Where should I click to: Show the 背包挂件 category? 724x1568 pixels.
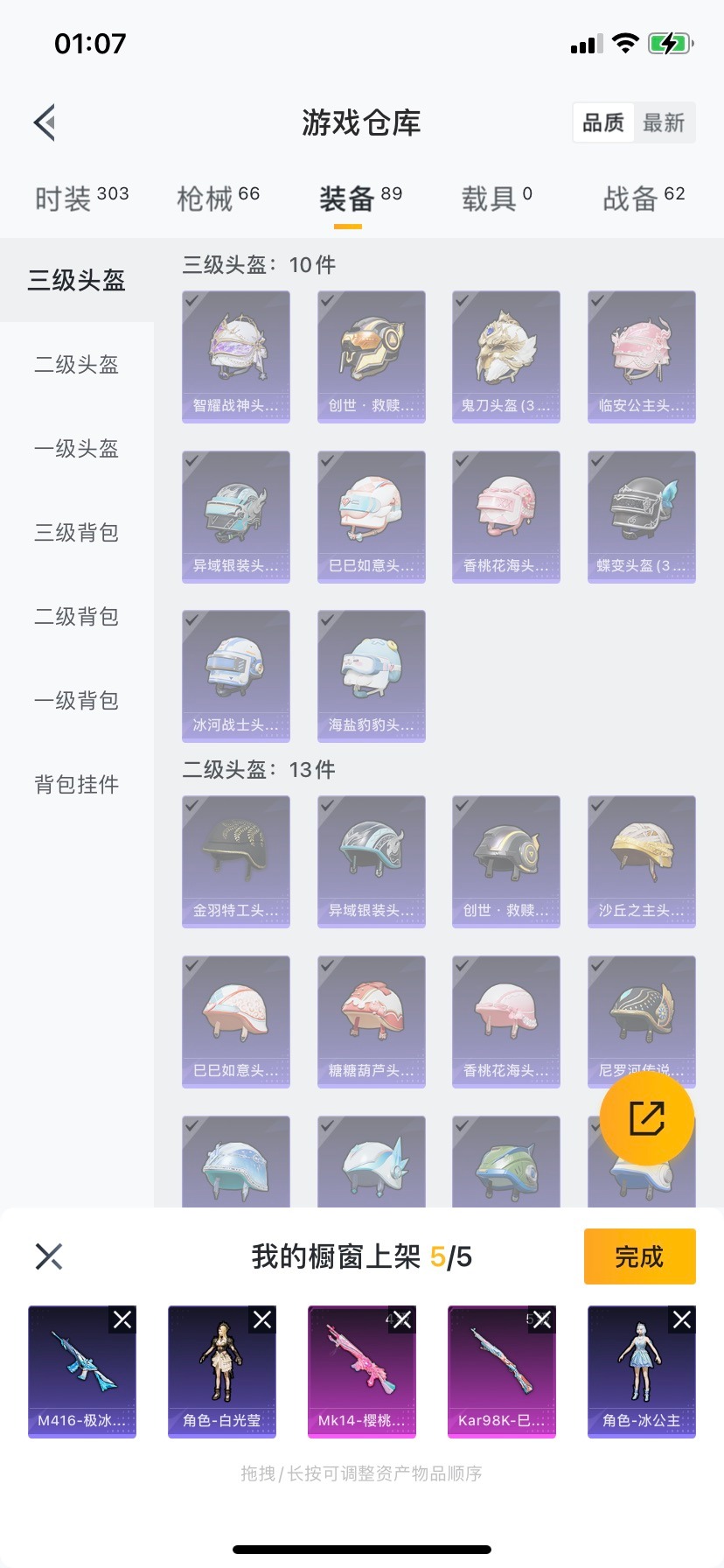[x=77, y=784]
